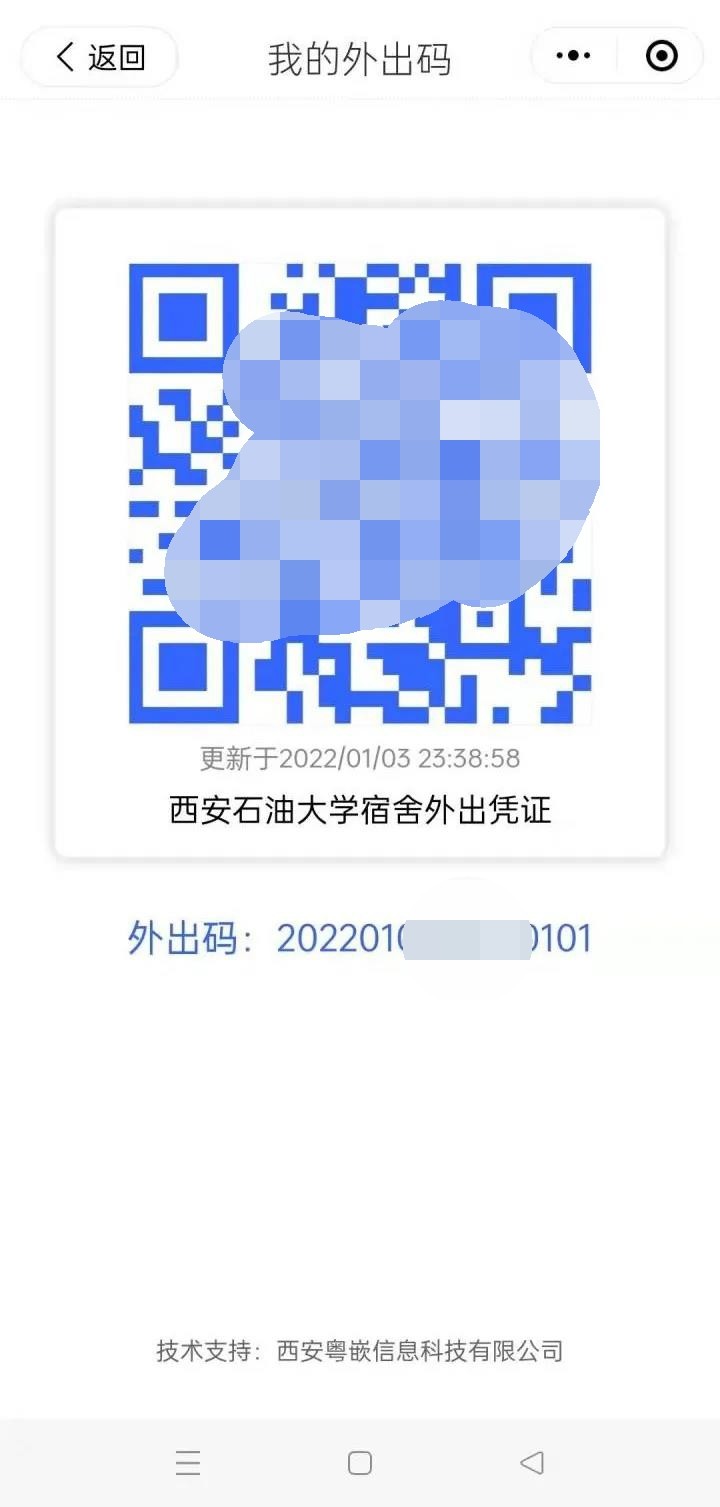Open the system recent apps menu

point(188,1463)
